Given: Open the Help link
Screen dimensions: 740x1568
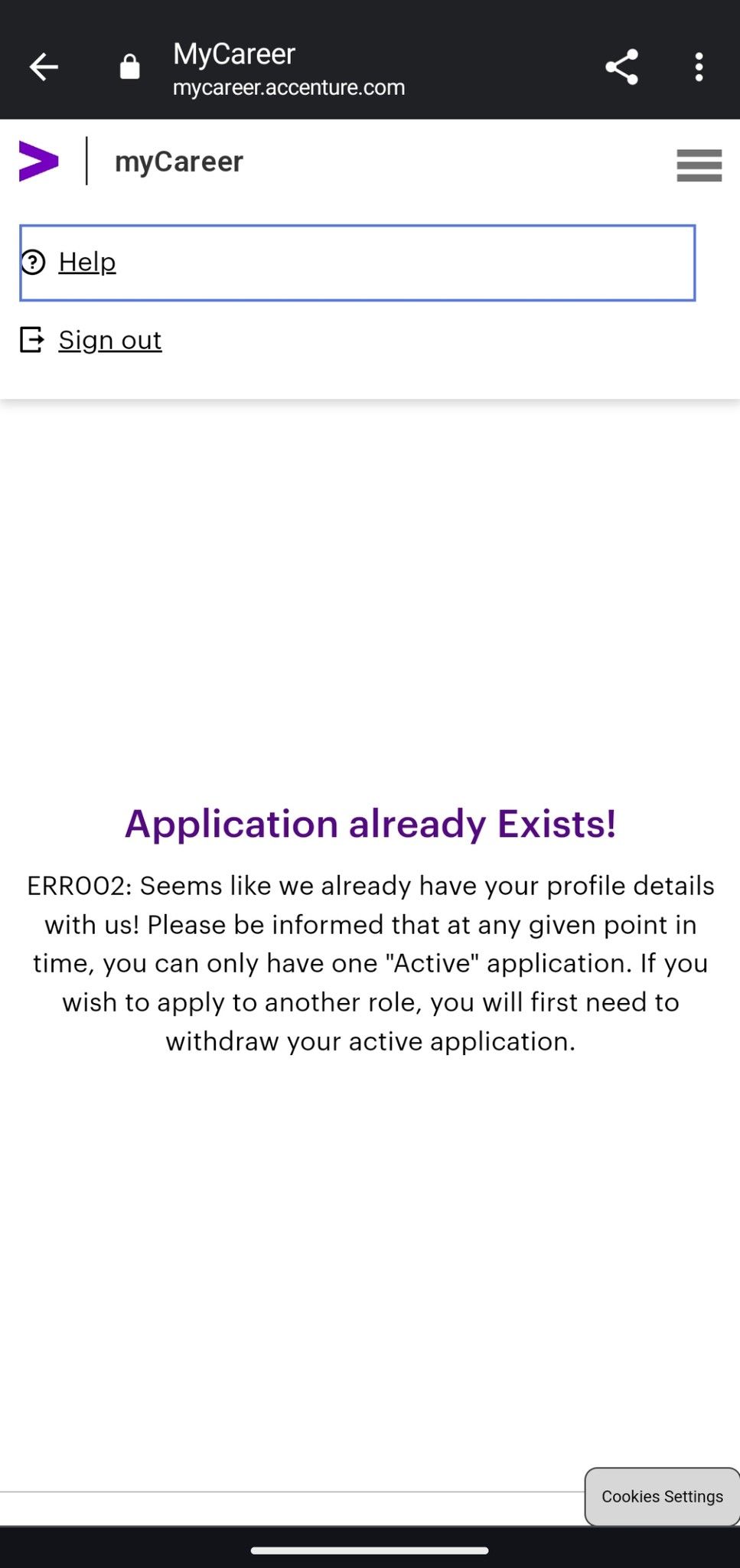Looking at the screenshot, I should click(x=87, y=262).
